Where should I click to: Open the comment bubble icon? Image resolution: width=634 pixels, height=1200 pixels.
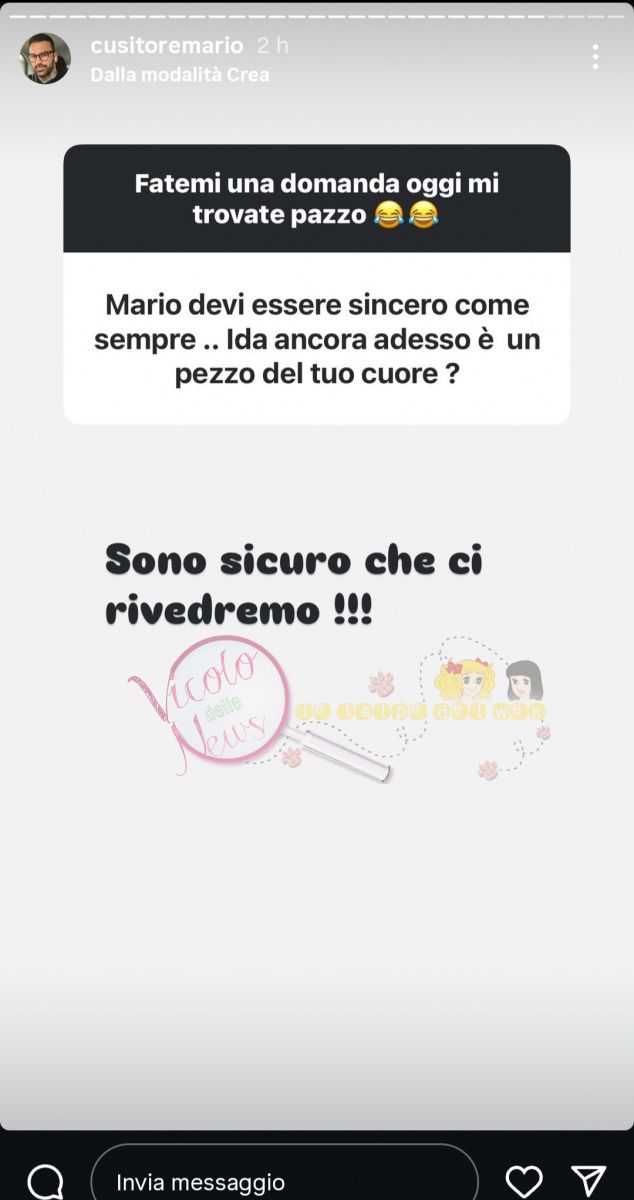pos(46,1182)
